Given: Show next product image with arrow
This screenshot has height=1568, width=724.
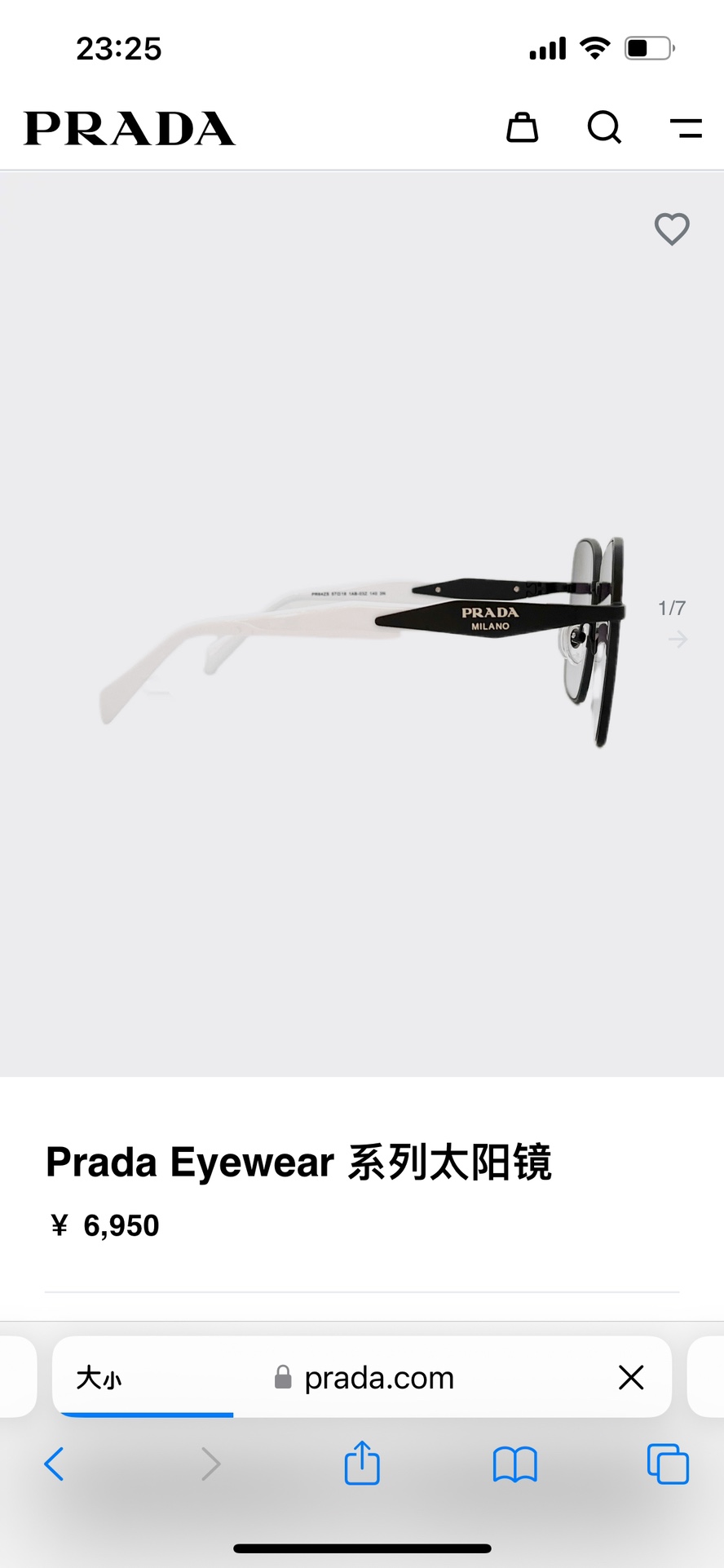Looking at the screenshot, I should point(678,640).
